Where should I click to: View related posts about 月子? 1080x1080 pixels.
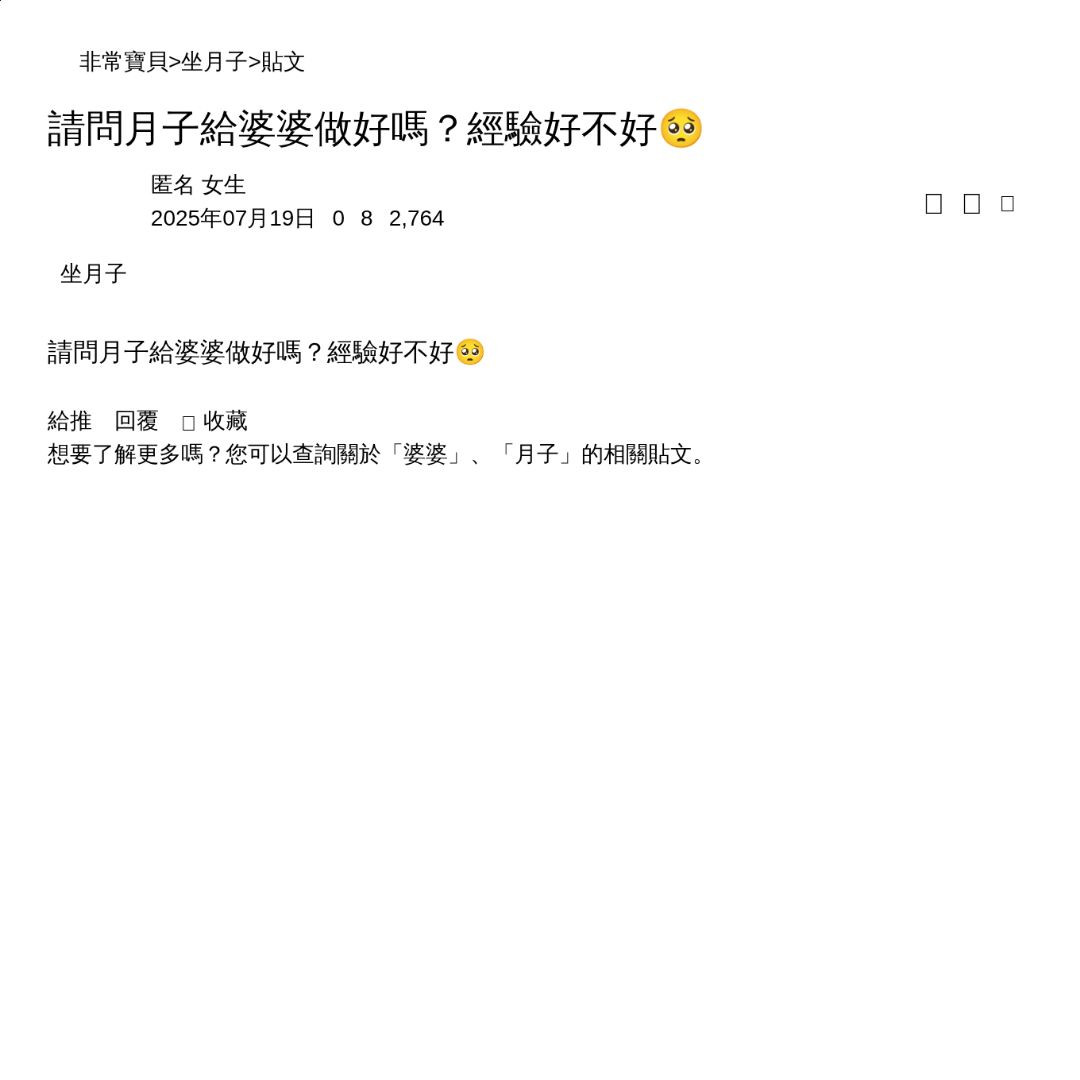536,454
